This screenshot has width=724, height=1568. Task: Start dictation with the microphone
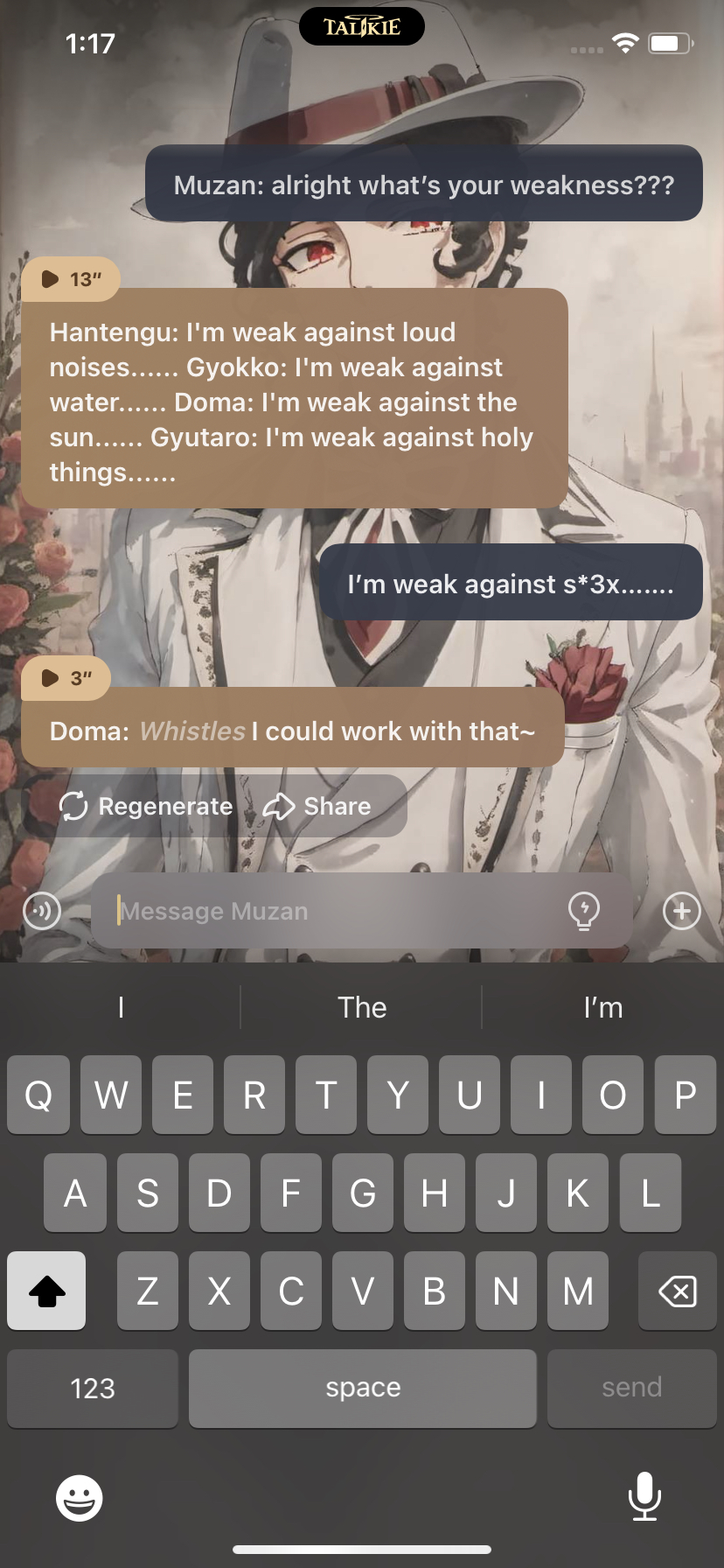(x=644, y=1496)
